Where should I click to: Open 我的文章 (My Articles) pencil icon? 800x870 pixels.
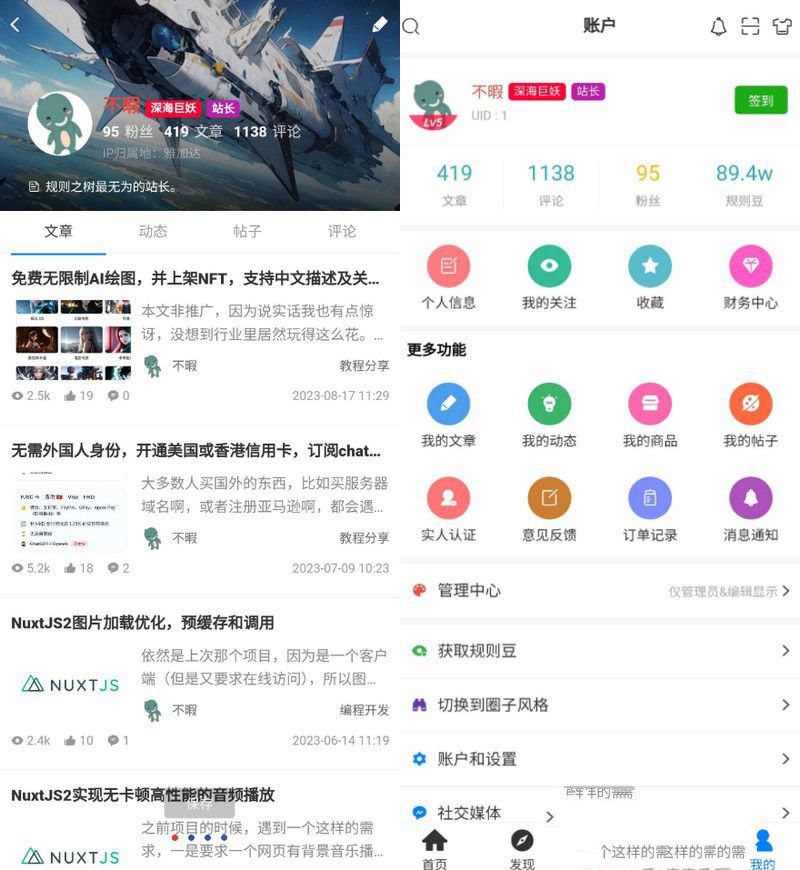(x=448, y=404)
